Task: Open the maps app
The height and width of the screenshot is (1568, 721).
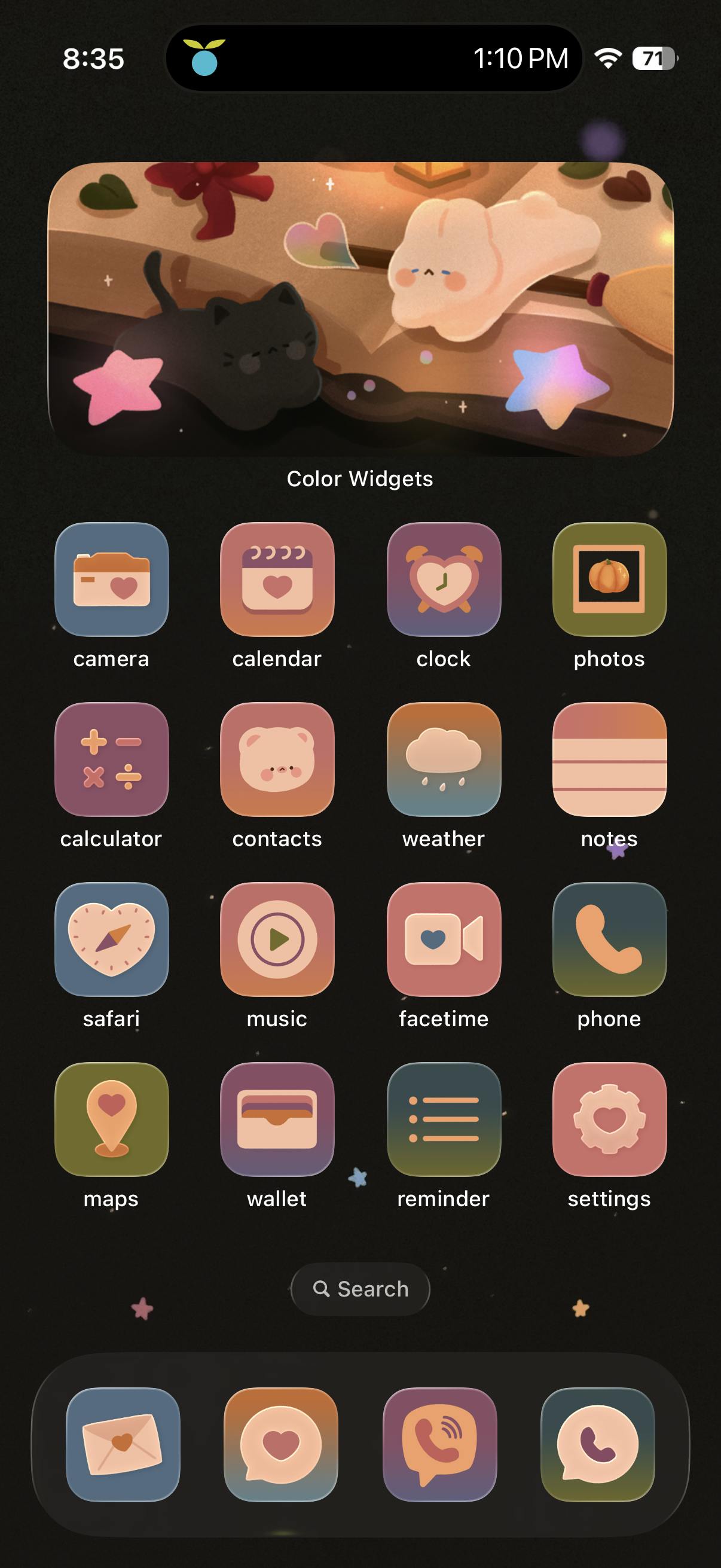Action: click(111, 1119)
